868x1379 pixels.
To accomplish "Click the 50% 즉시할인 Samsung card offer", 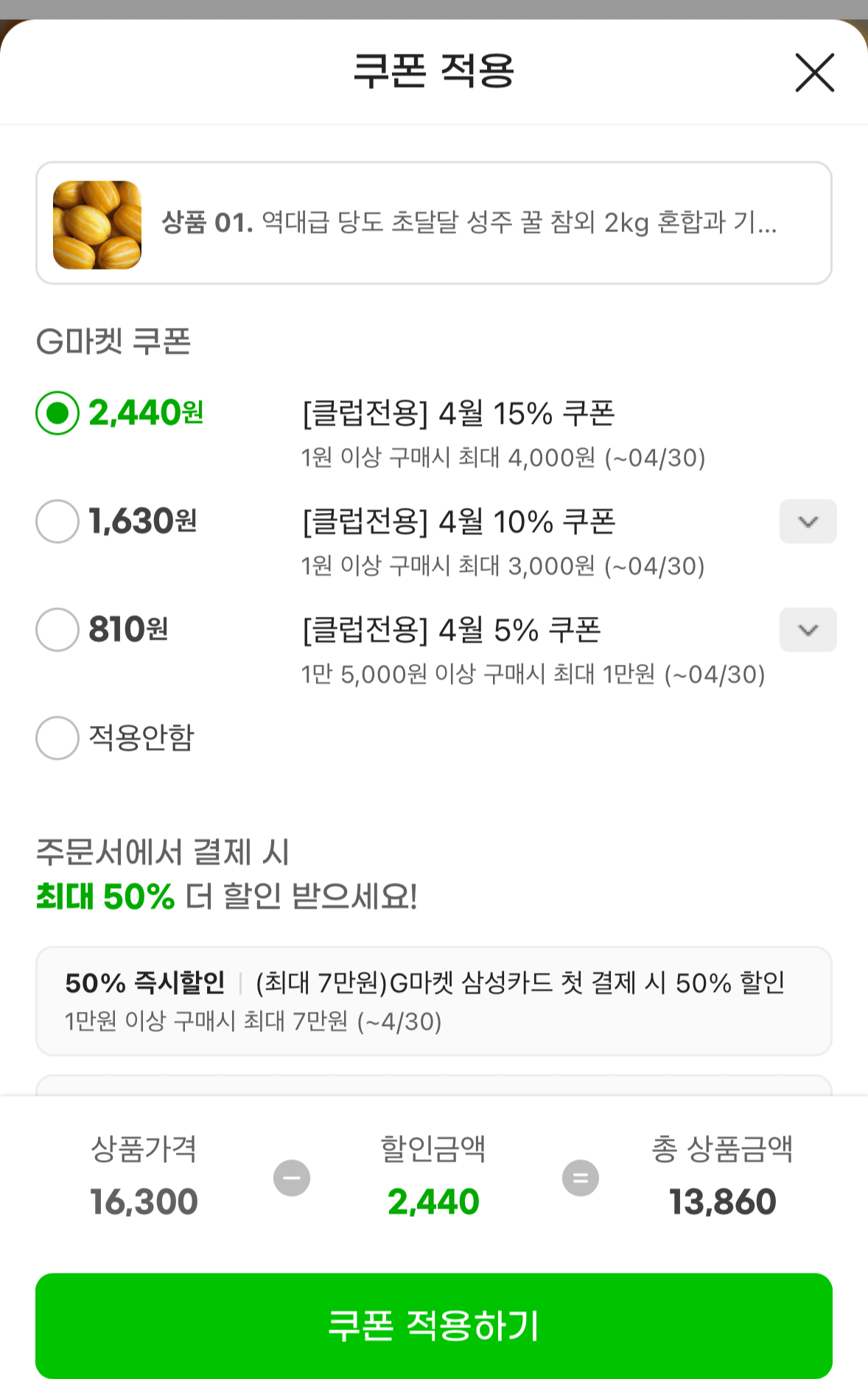I will point(435,1001).
